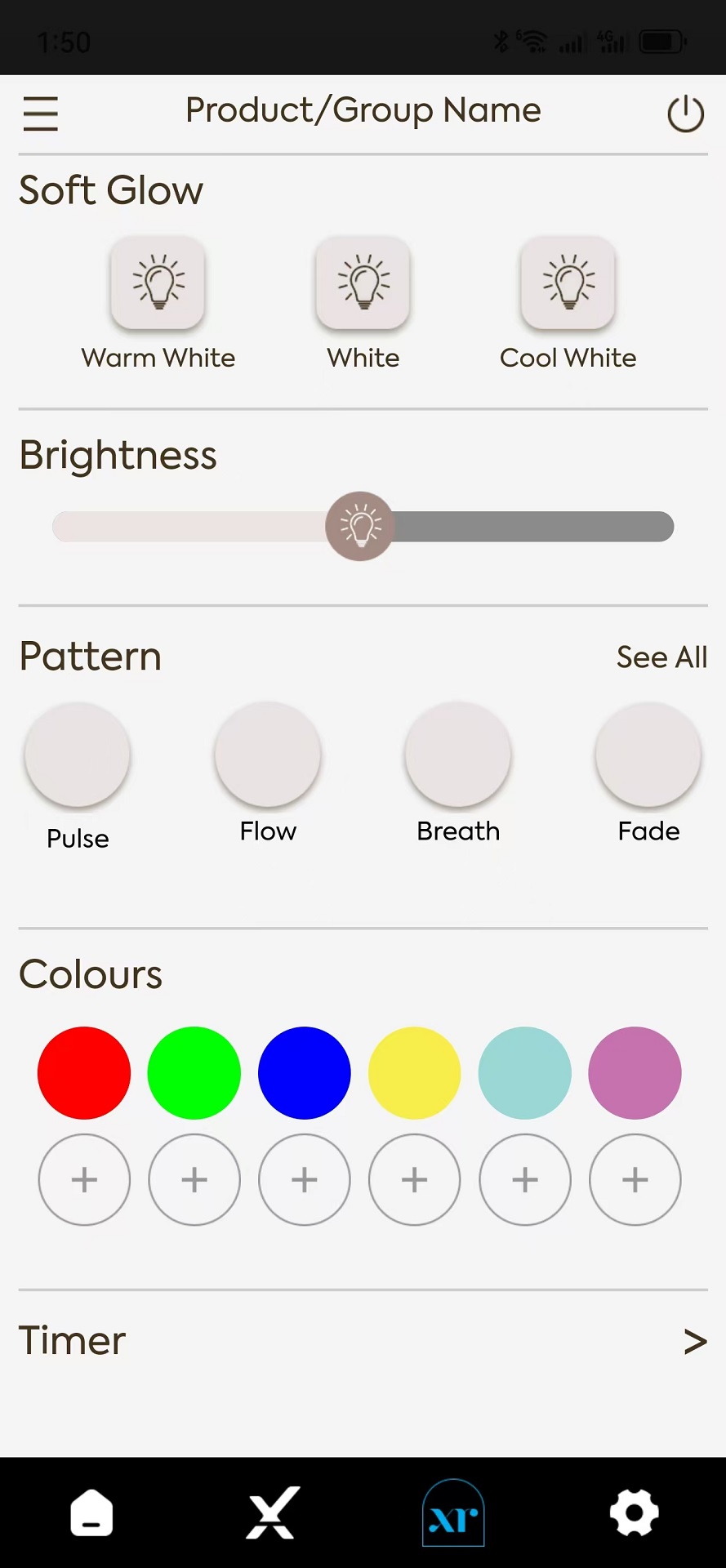Open the hamburger menu
The width and height of the screenshot is (726, 1568).
(x=40, y=114)
